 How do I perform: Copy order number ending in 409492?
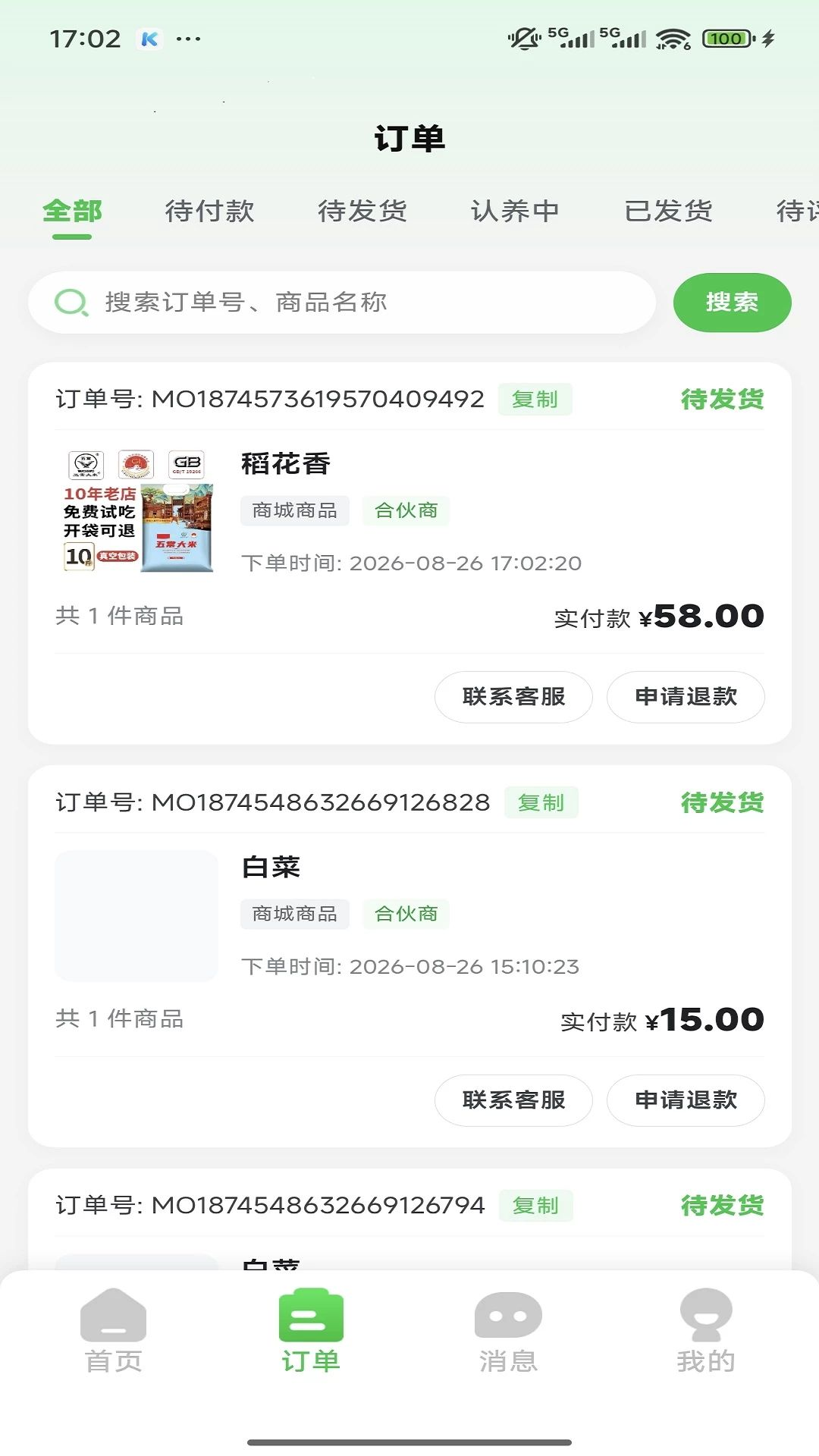tap(535, 400)
